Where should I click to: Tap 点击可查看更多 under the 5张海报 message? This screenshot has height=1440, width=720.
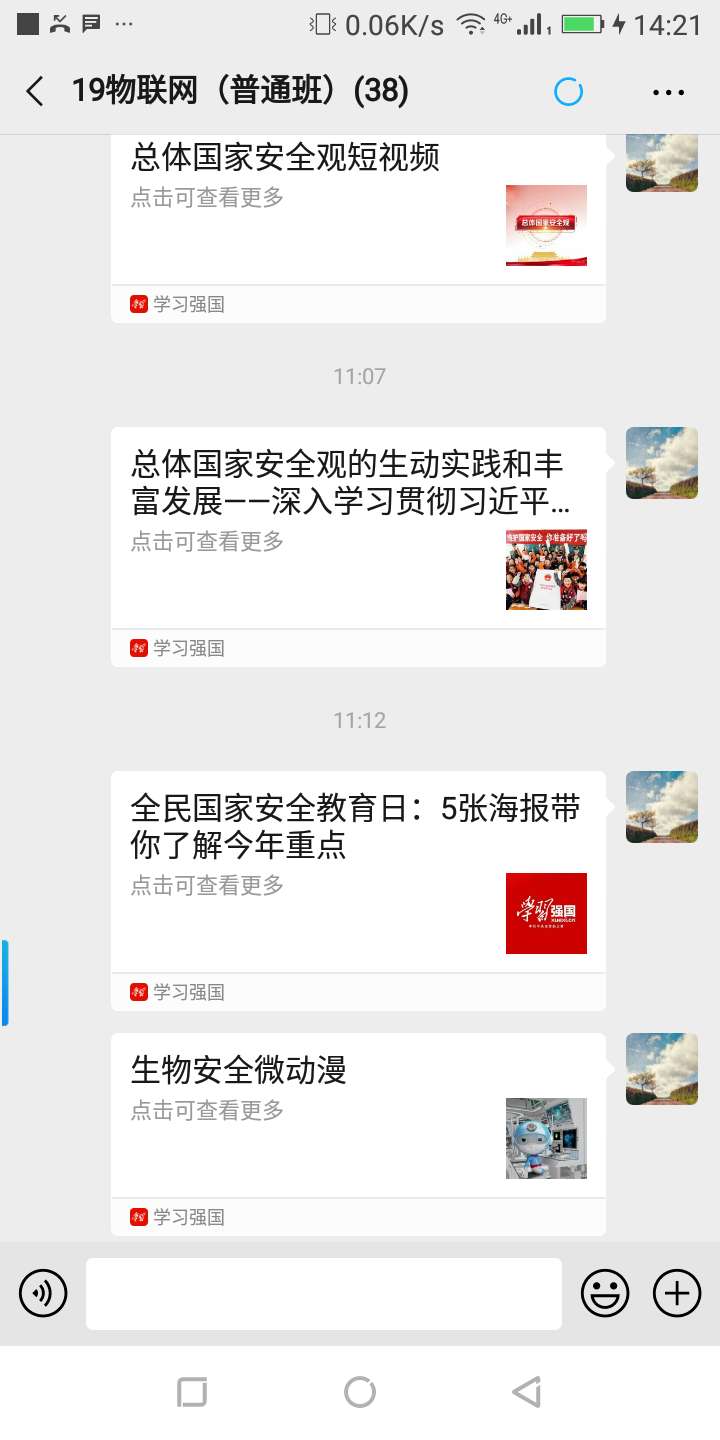(x=207, y=886)
